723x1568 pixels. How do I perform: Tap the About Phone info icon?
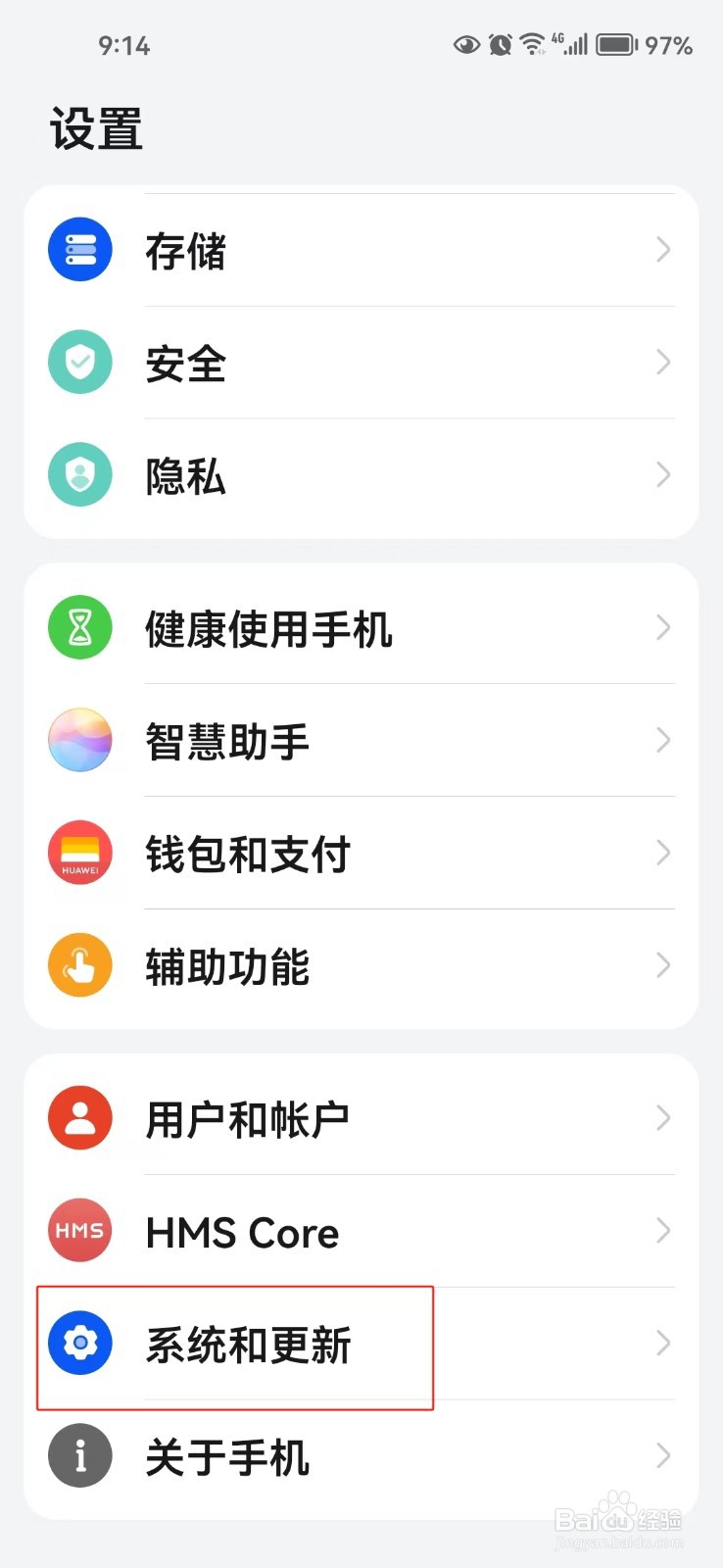[79, 1455]
